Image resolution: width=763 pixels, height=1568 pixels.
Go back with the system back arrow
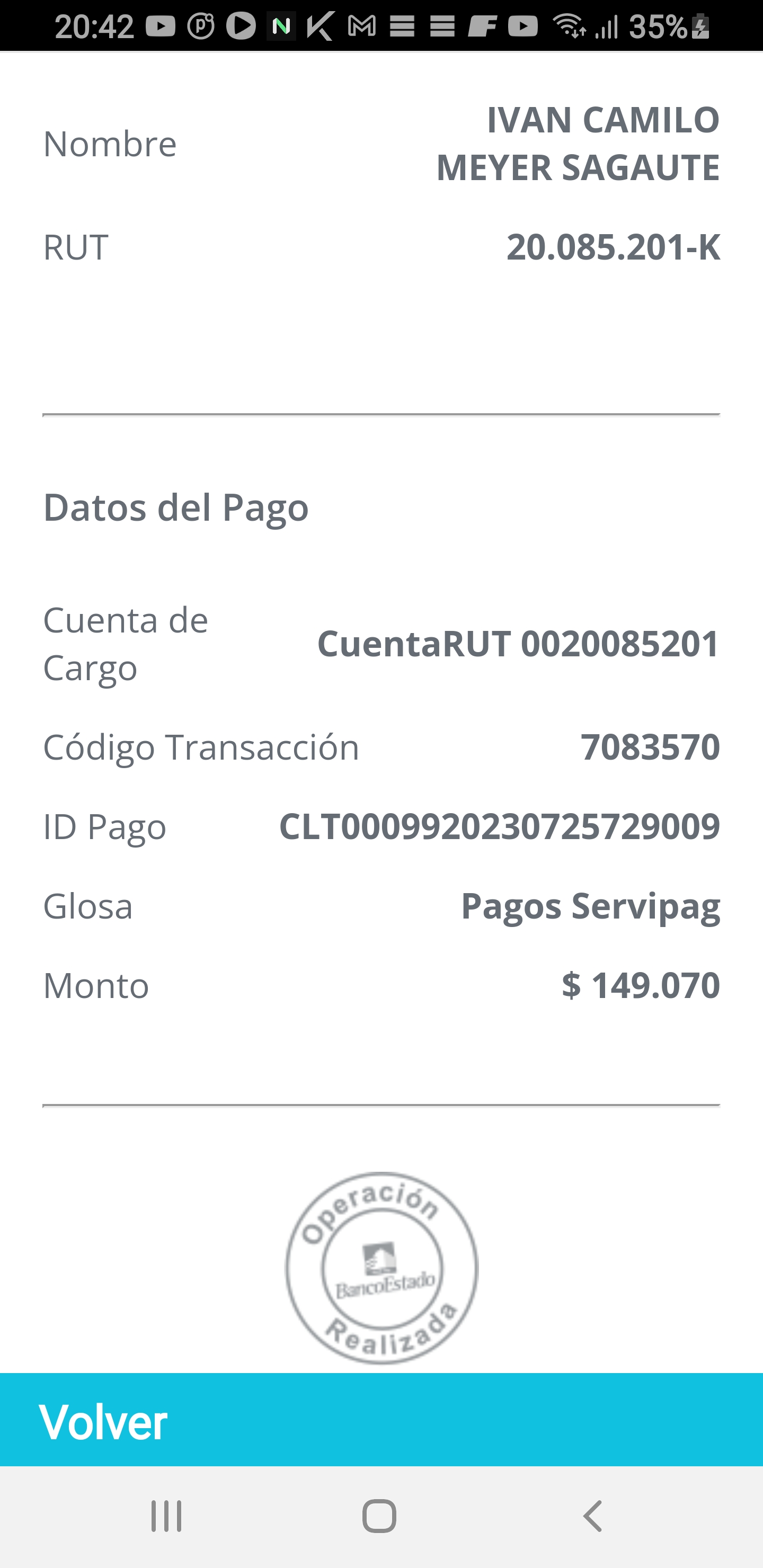click(592, 1516)
